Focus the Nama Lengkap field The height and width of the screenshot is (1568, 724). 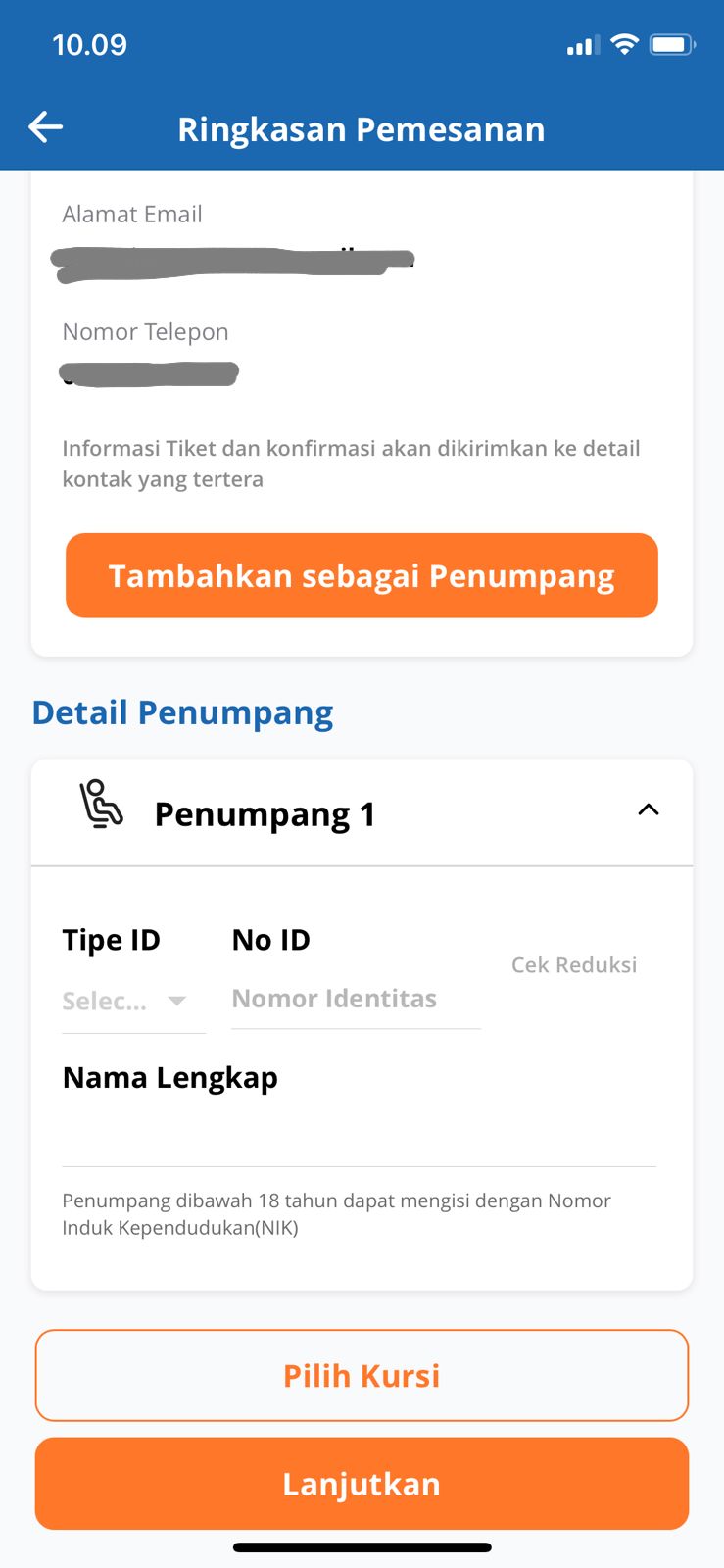(x=359, y=1135)
